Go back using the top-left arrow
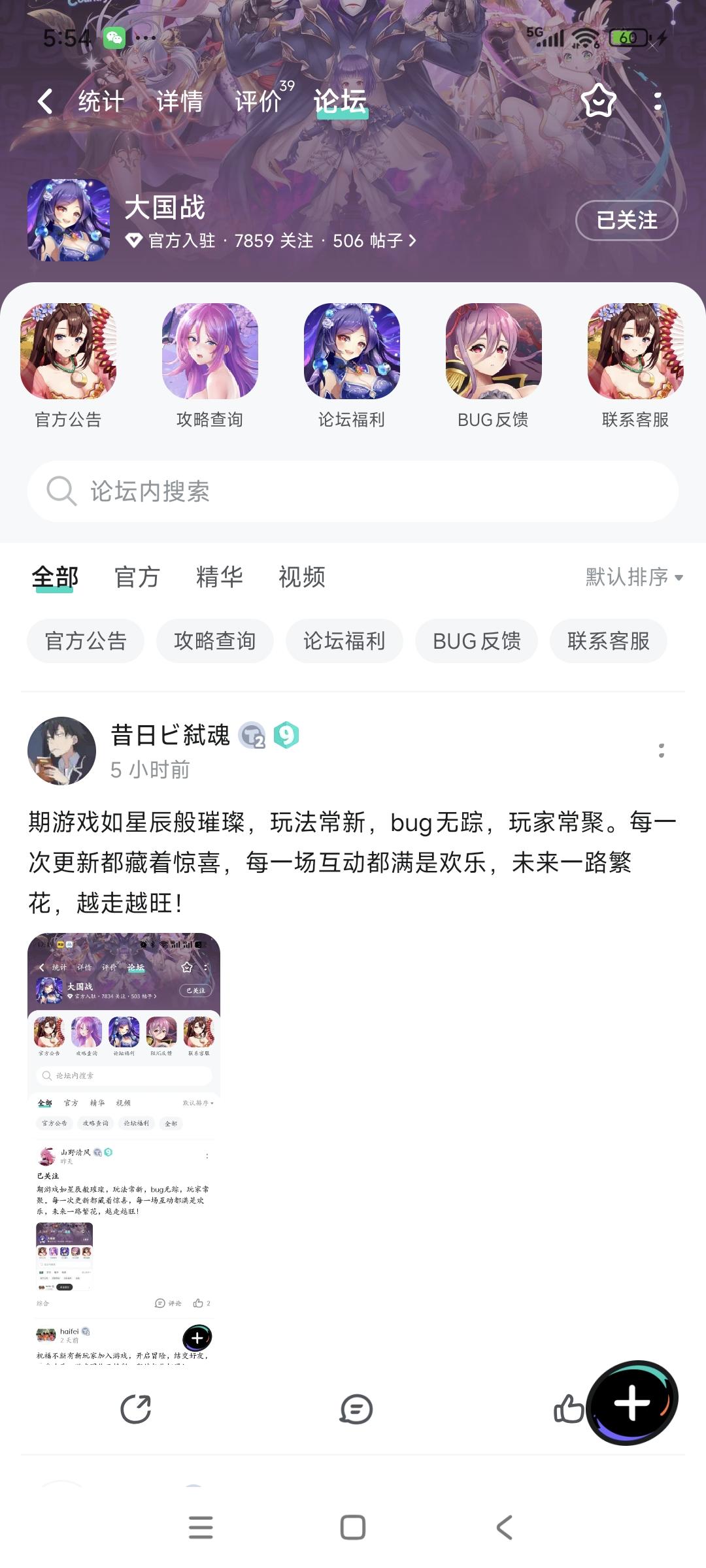This screenshot has width=706, height=1568. [x=45, y=101]
